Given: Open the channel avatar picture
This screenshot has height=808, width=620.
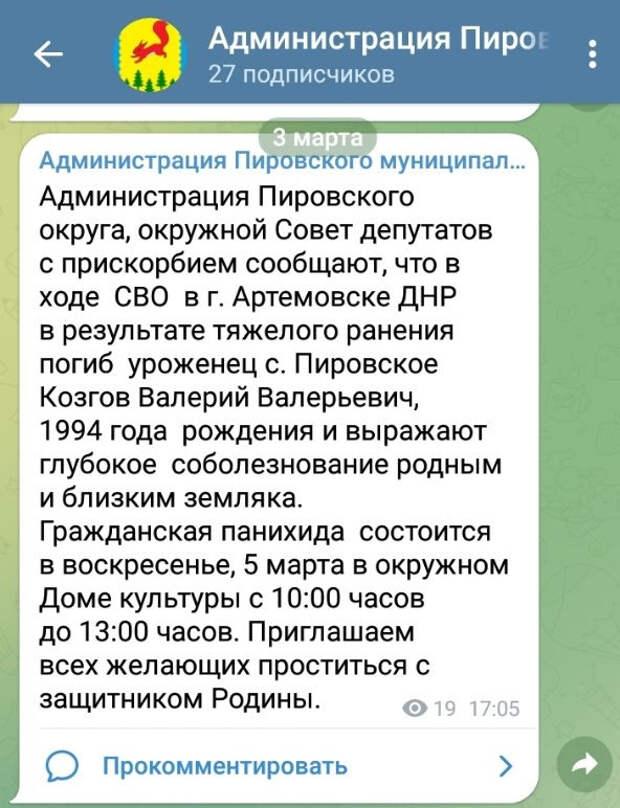Looking at the screenshot, I should point(150,54).
